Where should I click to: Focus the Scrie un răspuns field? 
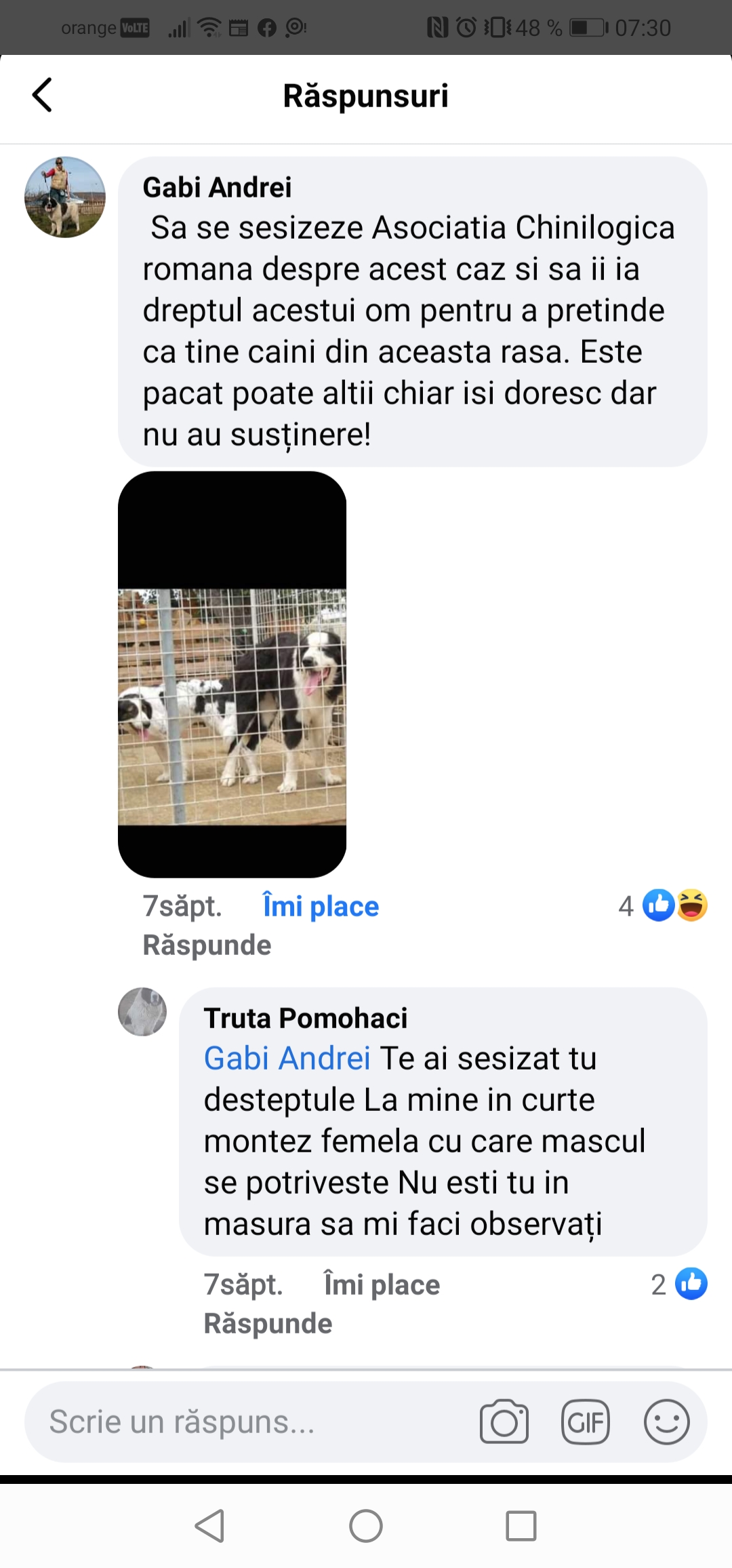[x=251, y=1422]
